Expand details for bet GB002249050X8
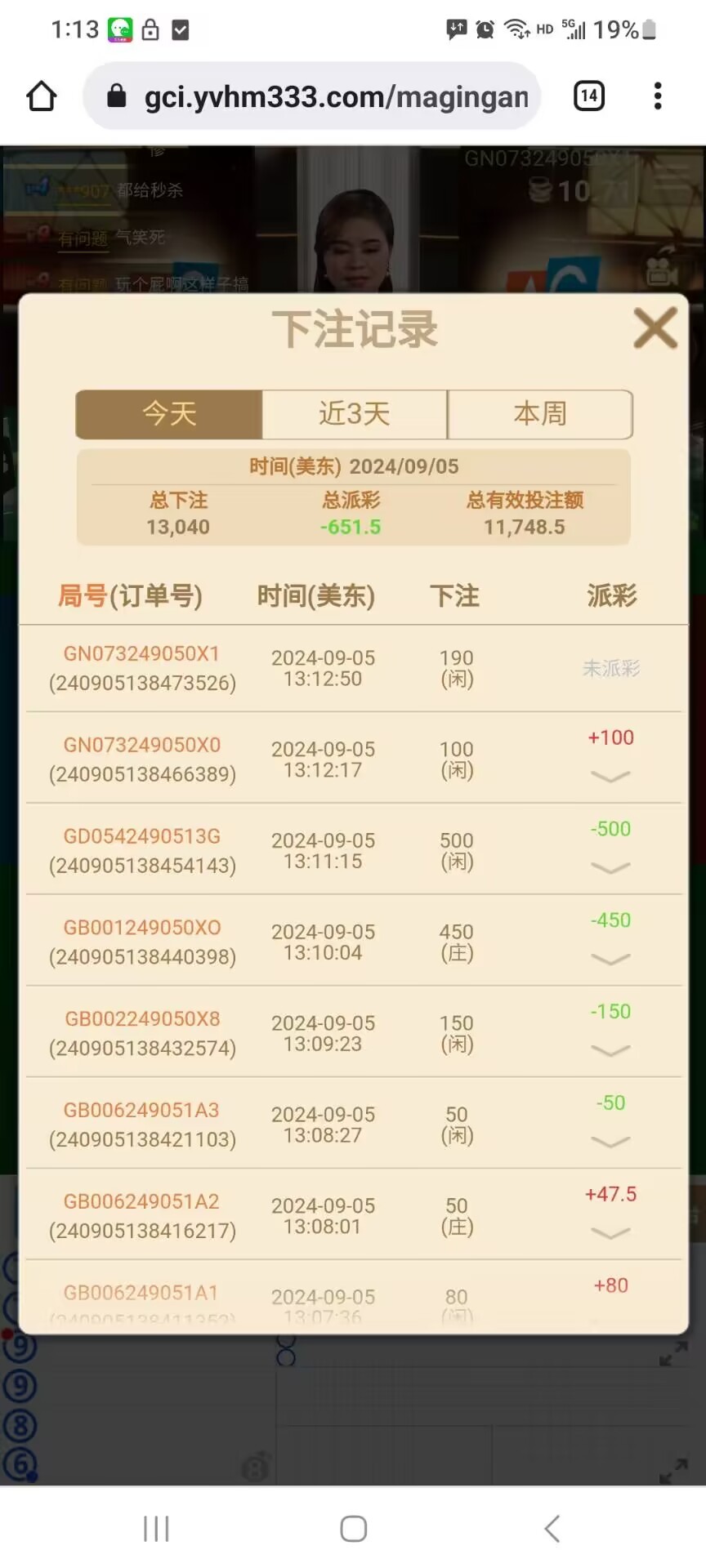The height and width of the screenshot is (1568, 706). (x=610, y=1051)
